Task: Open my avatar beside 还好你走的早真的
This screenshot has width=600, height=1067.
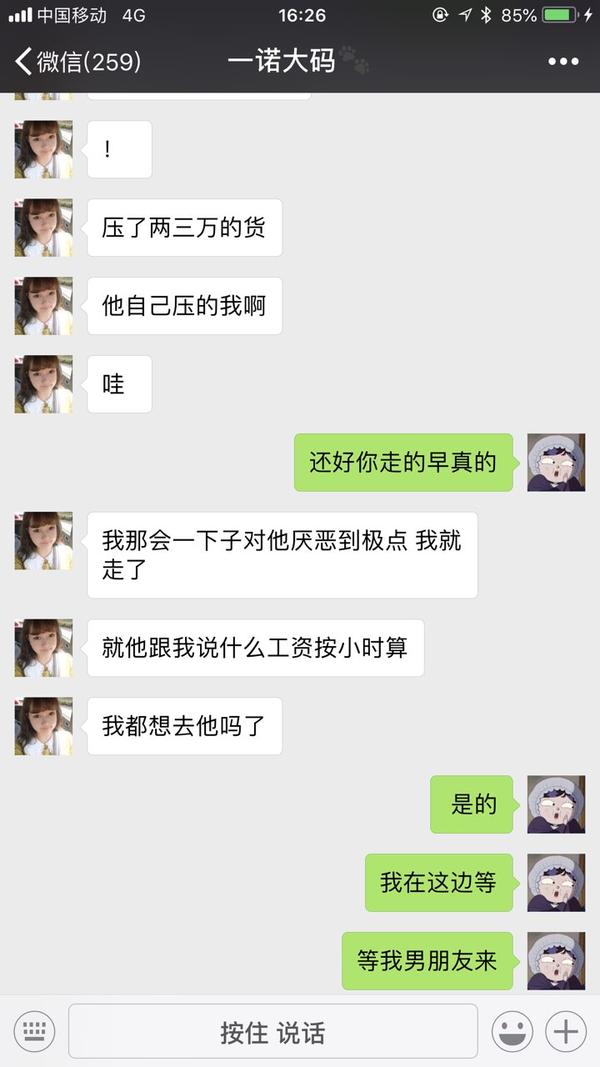Action: point(556,462)
